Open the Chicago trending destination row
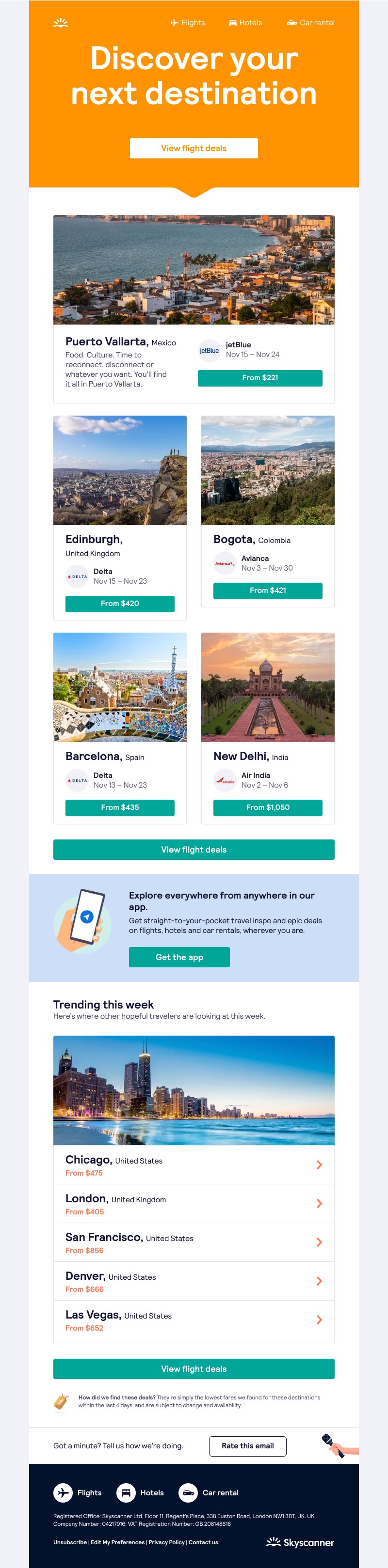Viewport: 388px width, 1568px height. click(194, 1165)
